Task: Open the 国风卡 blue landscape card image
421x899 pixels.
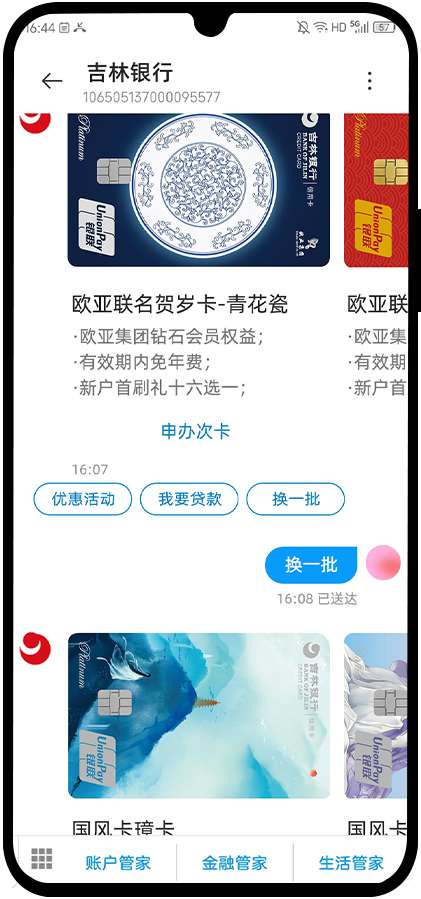Action: (199, 716)
